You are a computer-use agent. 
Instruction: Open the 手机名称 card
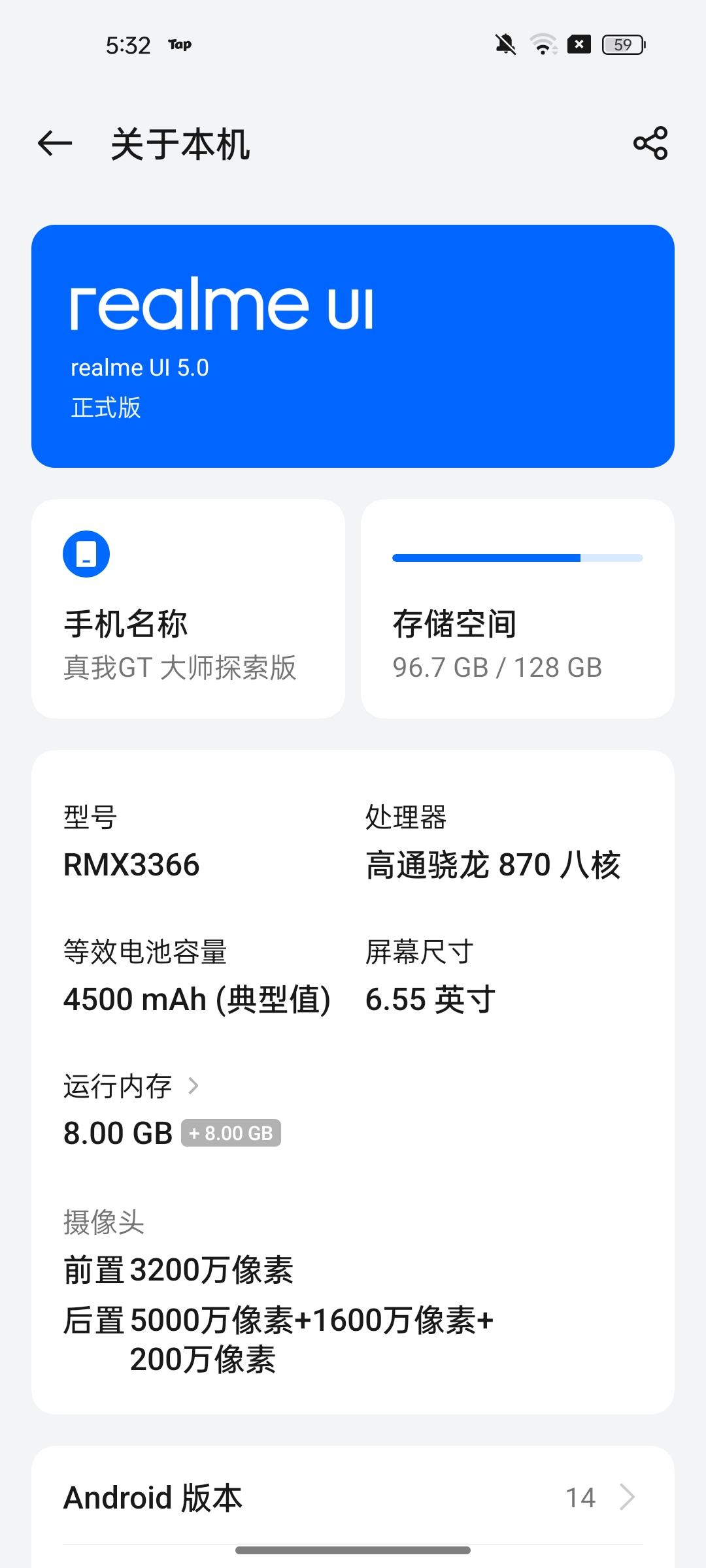pyautogui.click(x=188, y=609)
